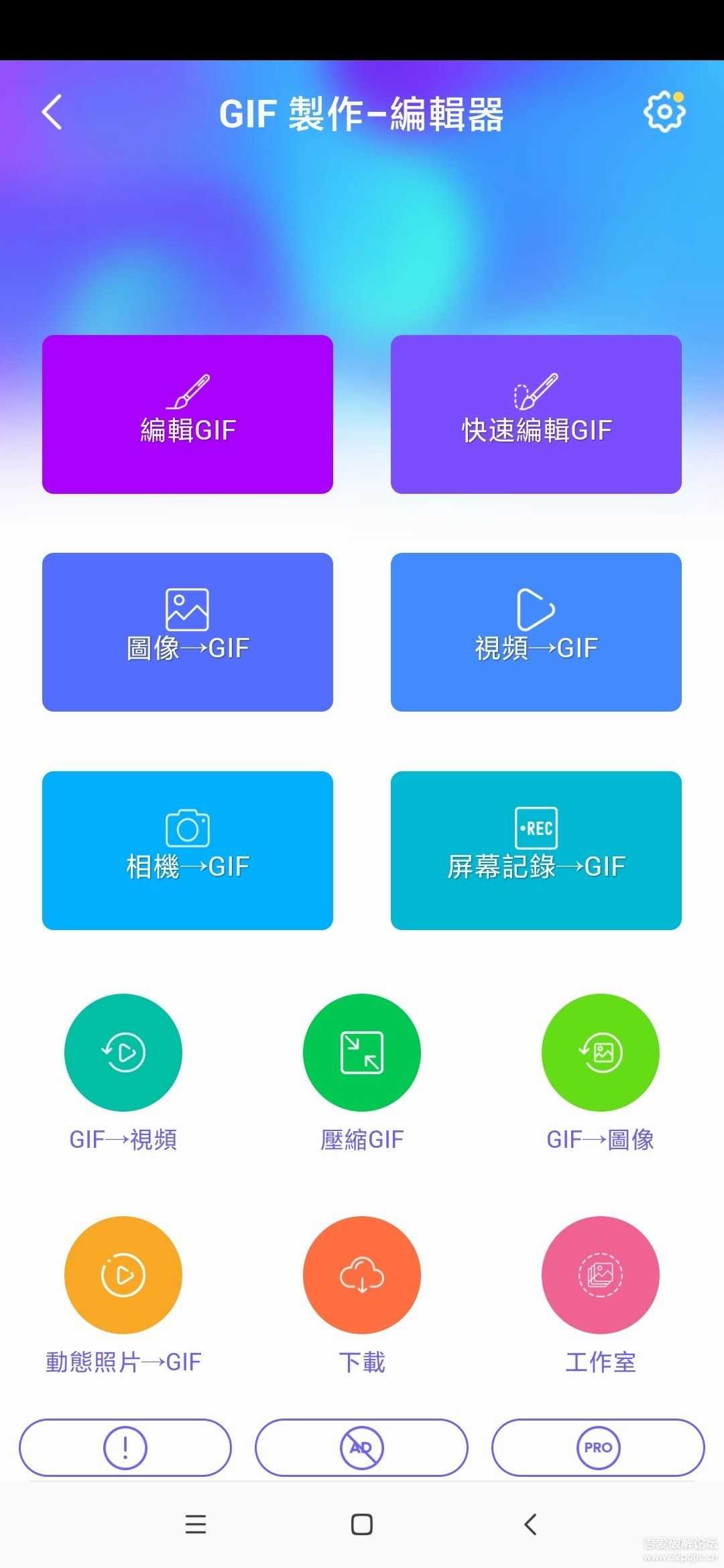Screen dimensions: 724x1568
Task: Open GIF→圖像 extraction tool
Action: pyautogui.click(x=600, y=1052)
